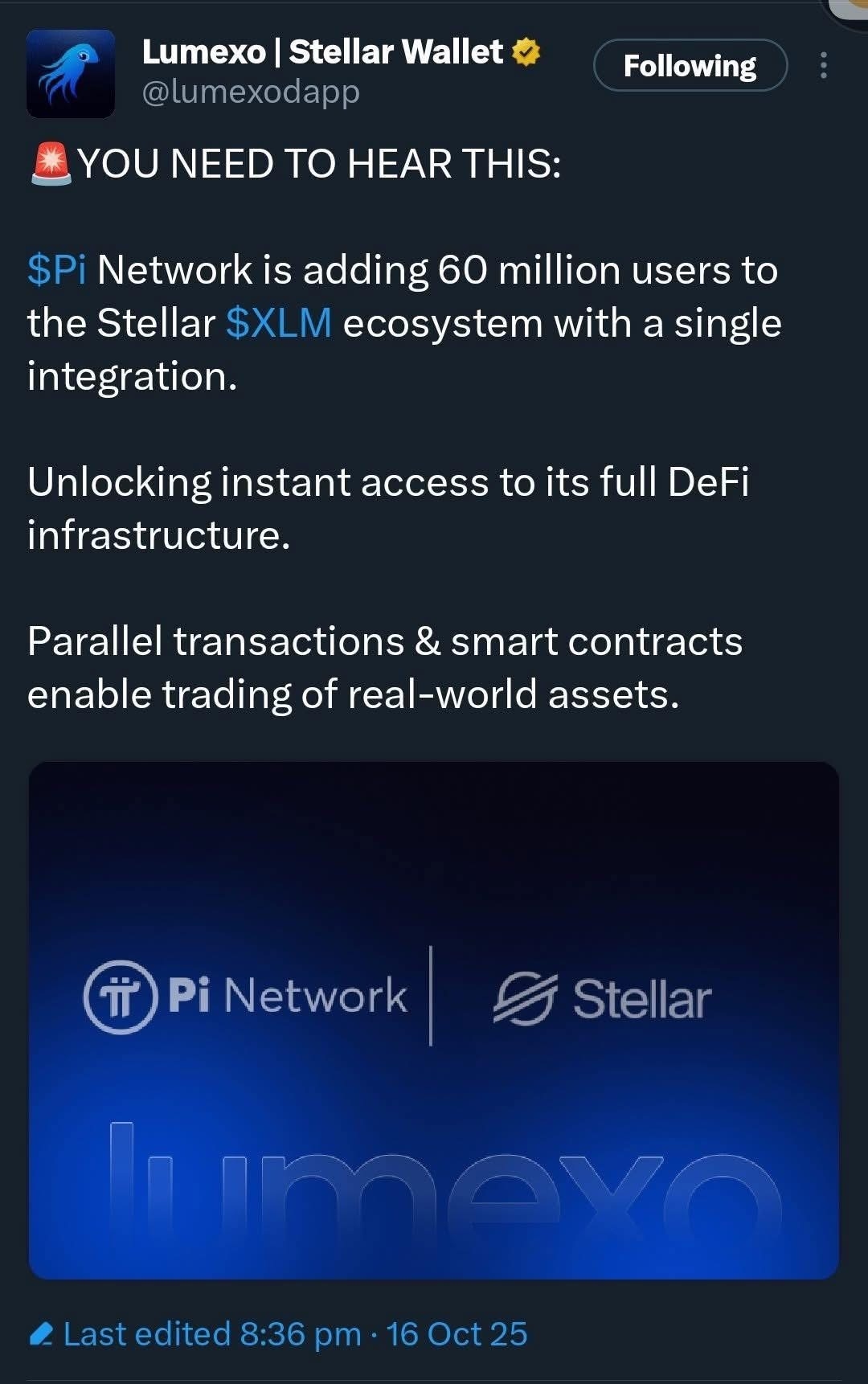View the Pi Network Stellar image

pos(434,1019)
